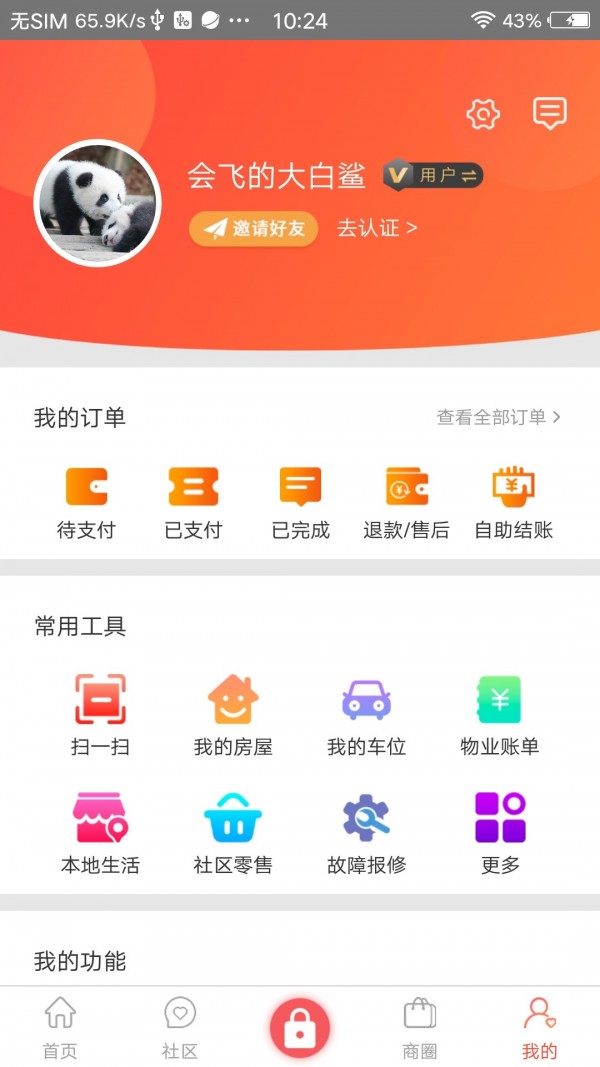600x1067 pixels.
Task: Open settings gear icon
Action: coord(483,114)
